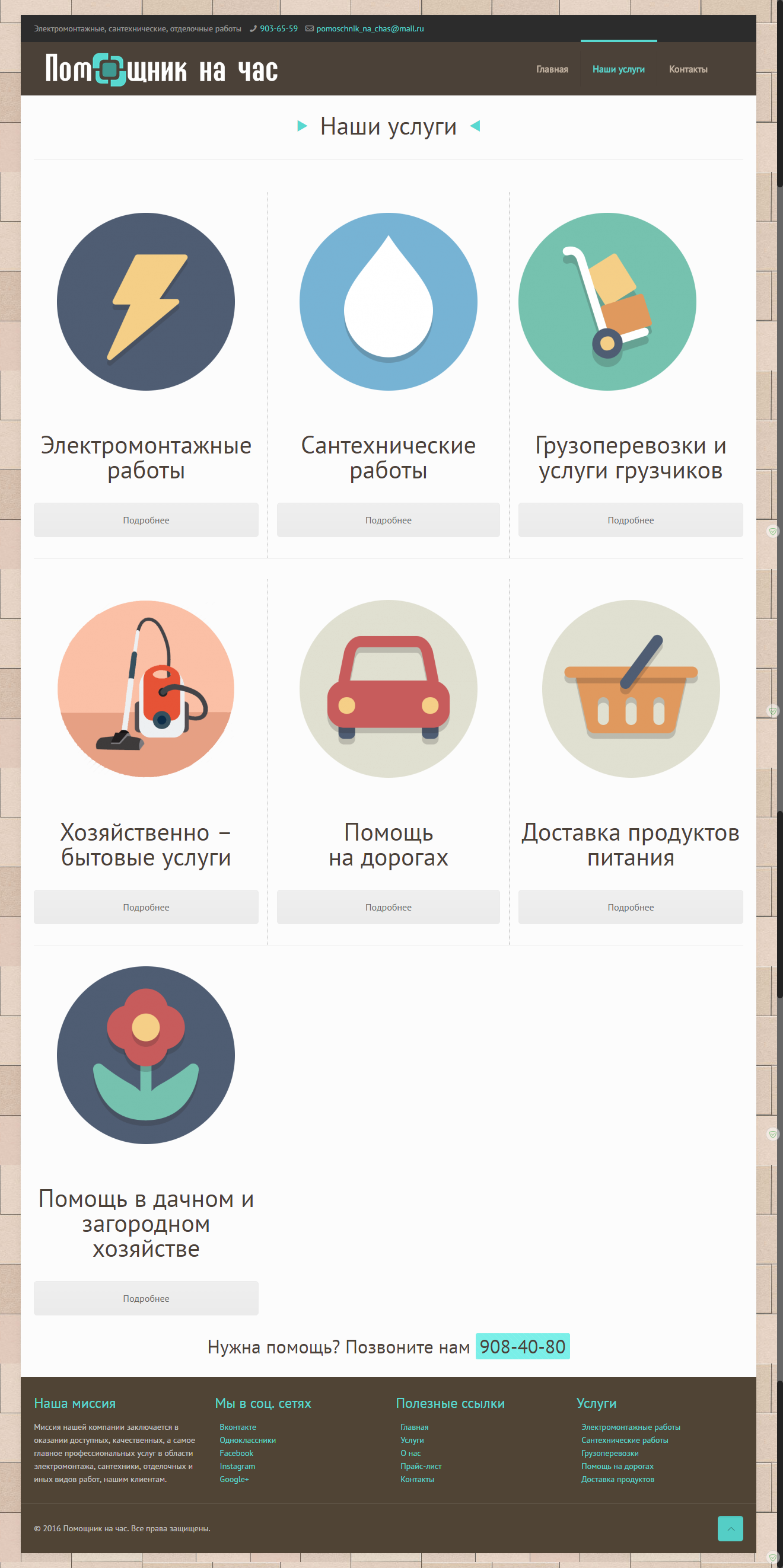Viewport: 783px width, 1568px height.
Task: Open the Instagram footer link
Action: tap(237, 1467)
